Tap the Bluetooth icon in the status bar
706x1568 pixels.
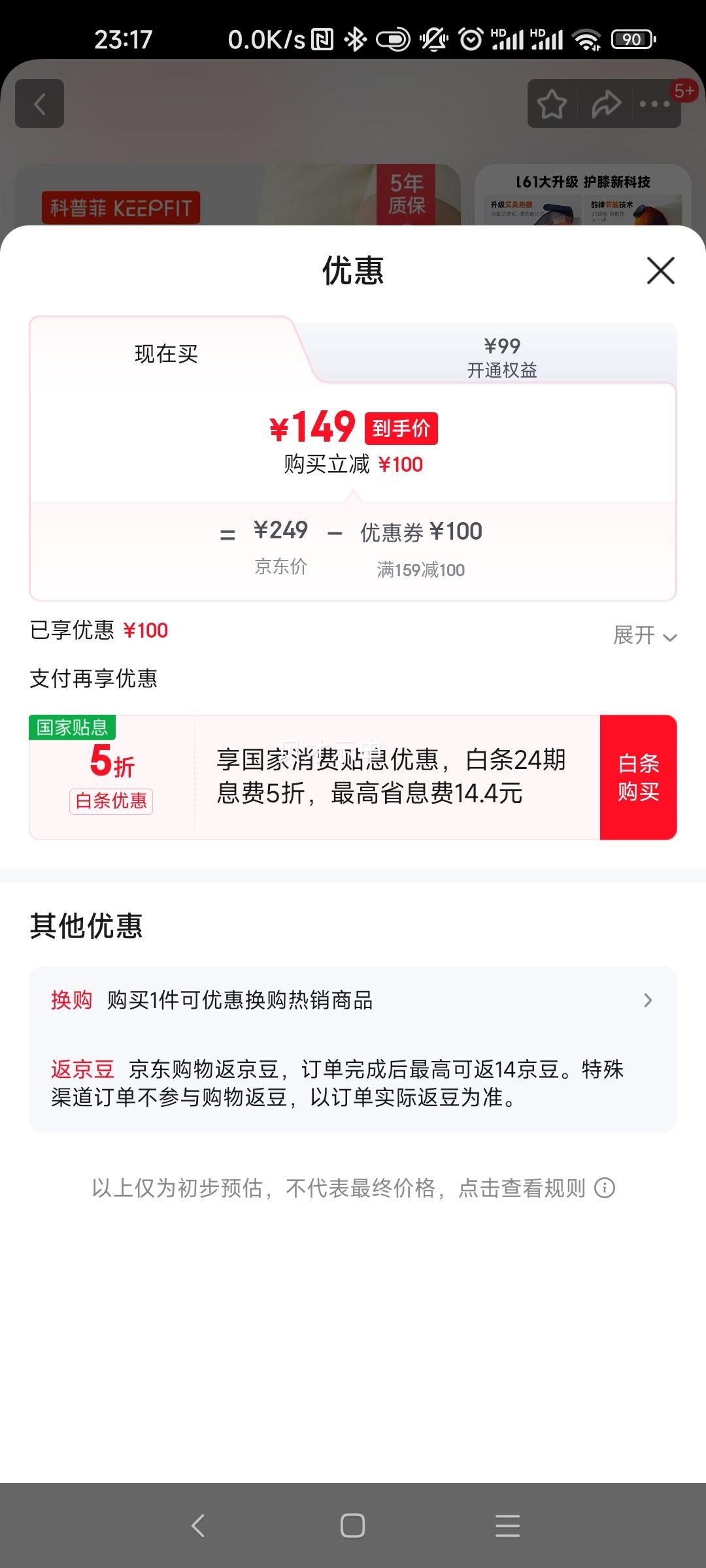click(356, 39)
